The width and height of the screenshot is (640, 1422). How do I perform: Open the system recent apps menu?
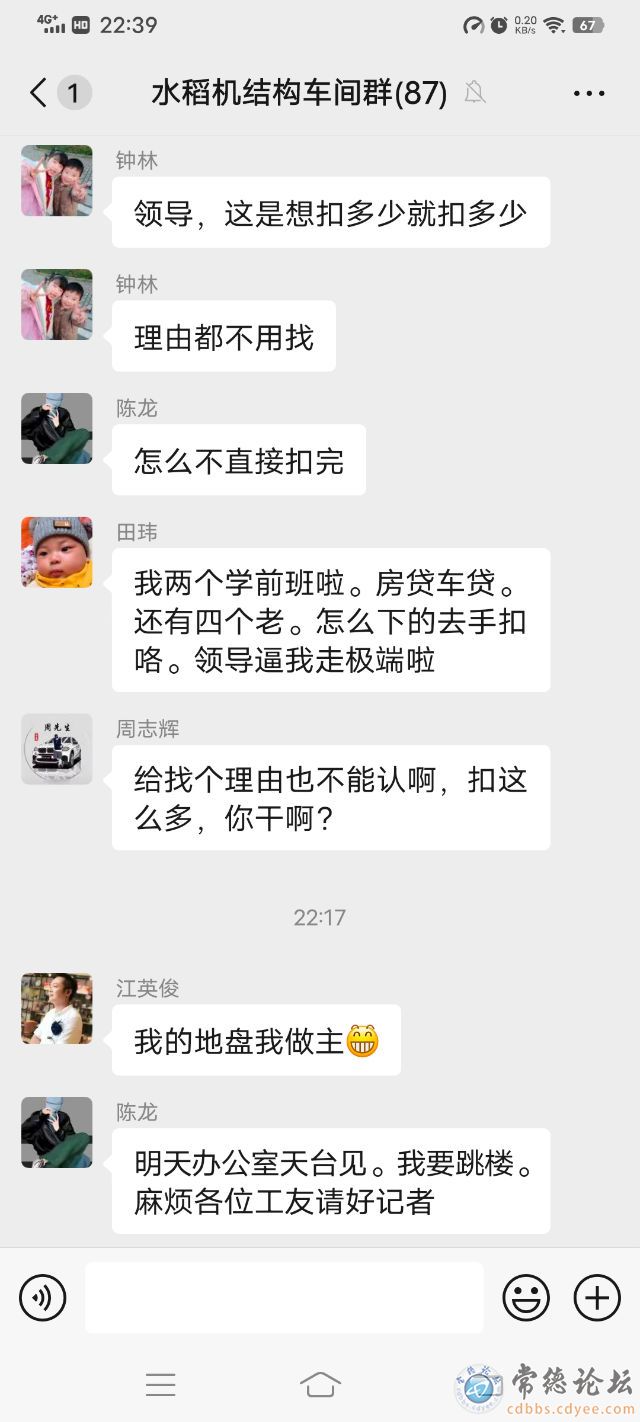click(x=160, y=1385)
